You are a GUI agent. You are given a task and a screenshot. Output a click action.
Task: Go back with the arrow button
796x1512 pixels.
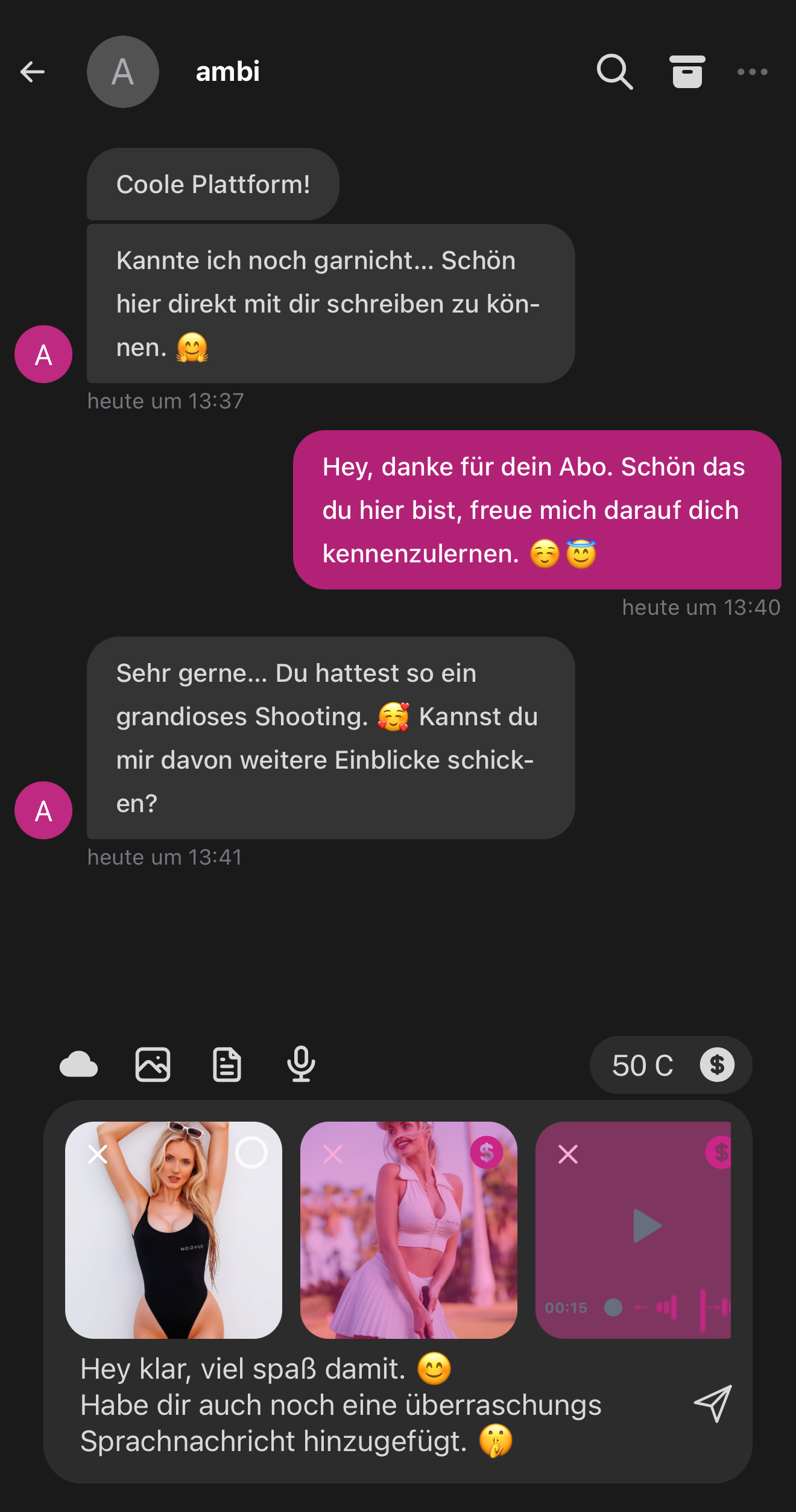34,71
